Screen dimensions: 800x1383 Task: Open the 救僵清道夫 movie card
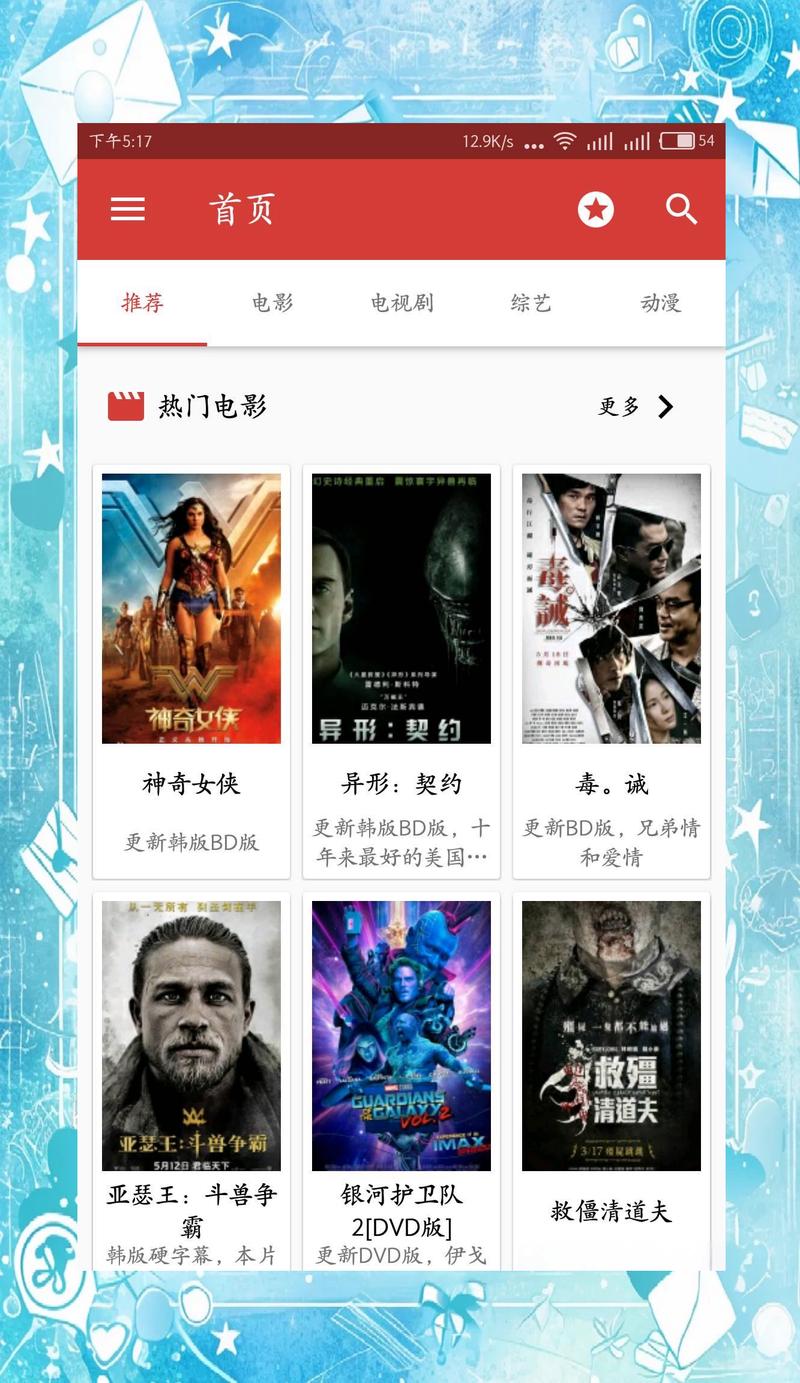[611, 1081]
